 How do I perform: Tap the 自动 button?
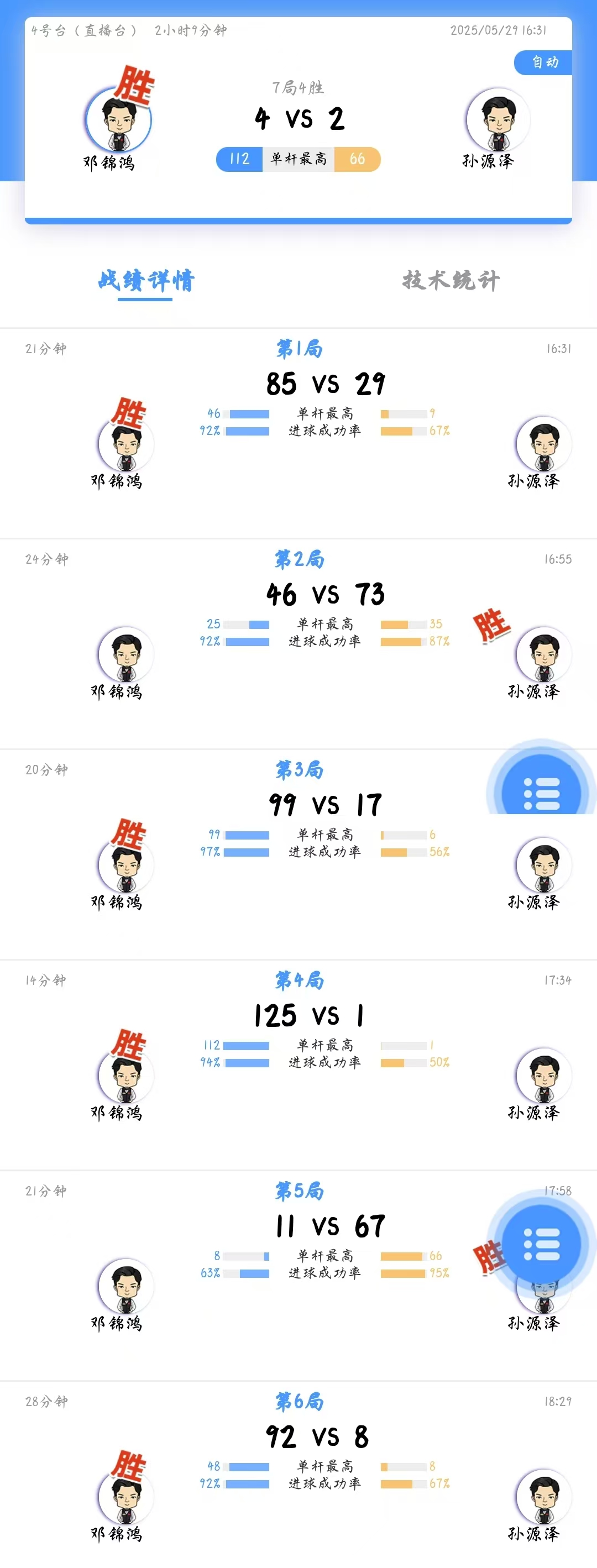pos(543,62)
